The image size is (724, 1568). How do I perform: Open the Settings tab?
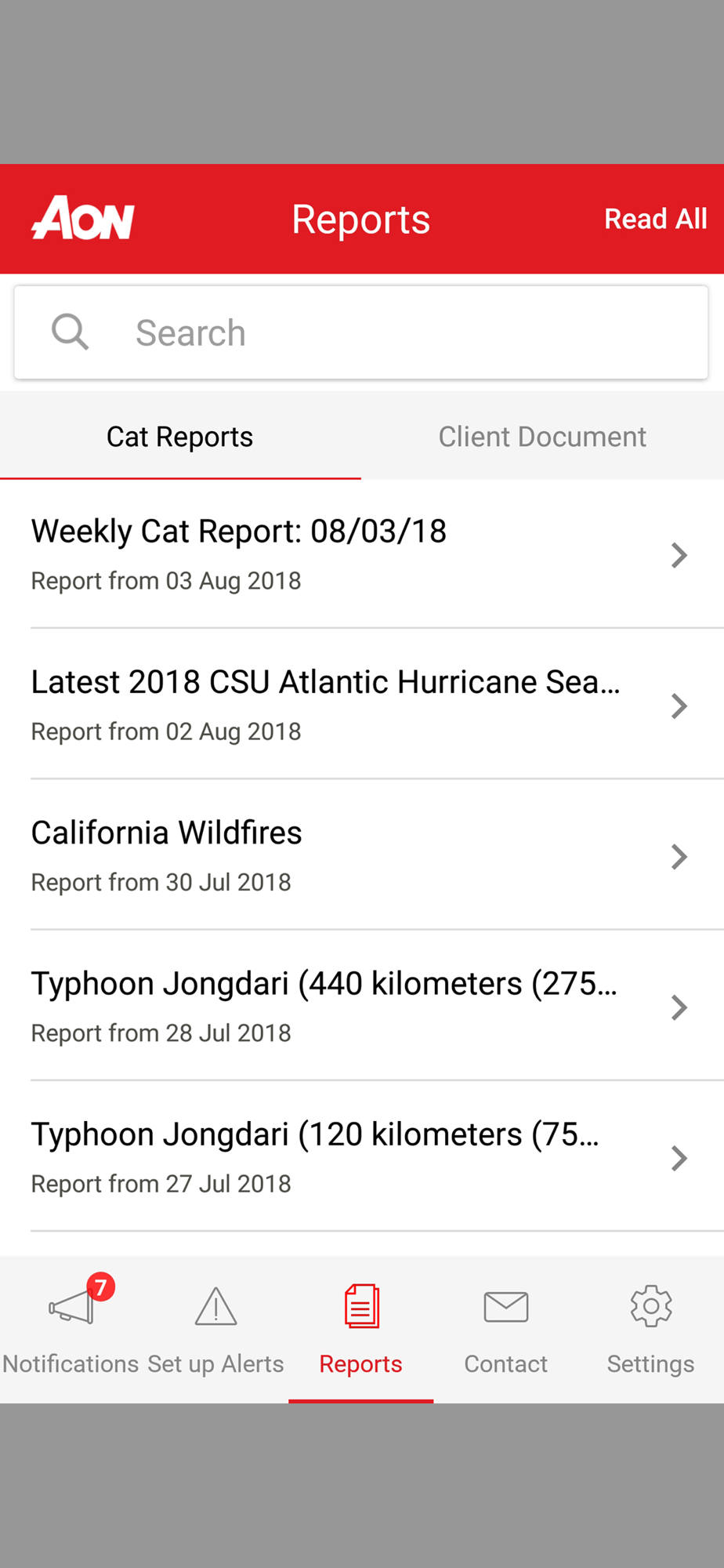[651, 1328]
